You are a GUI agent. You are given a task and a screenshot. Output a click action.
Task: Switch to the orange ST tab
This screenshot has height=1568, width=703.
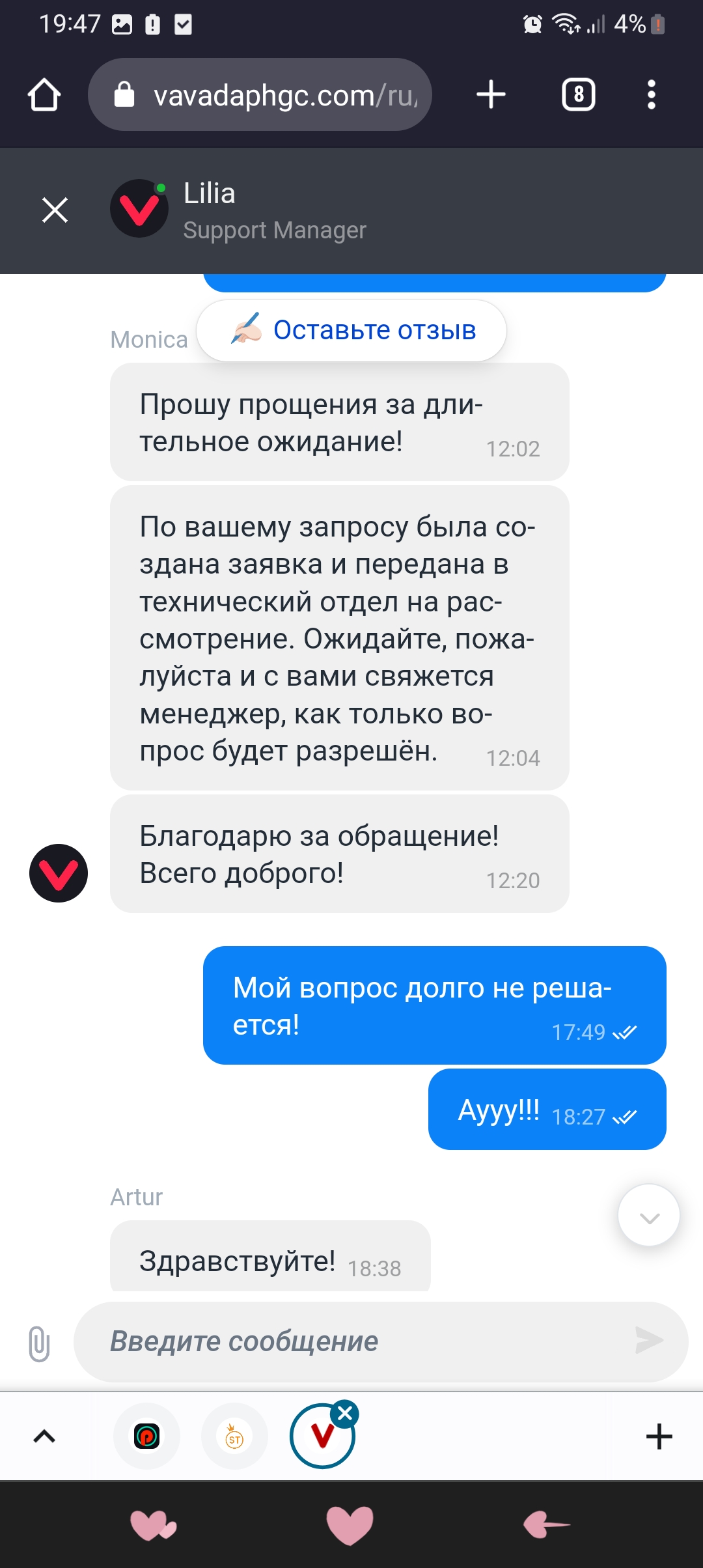tap(234, 1436)
